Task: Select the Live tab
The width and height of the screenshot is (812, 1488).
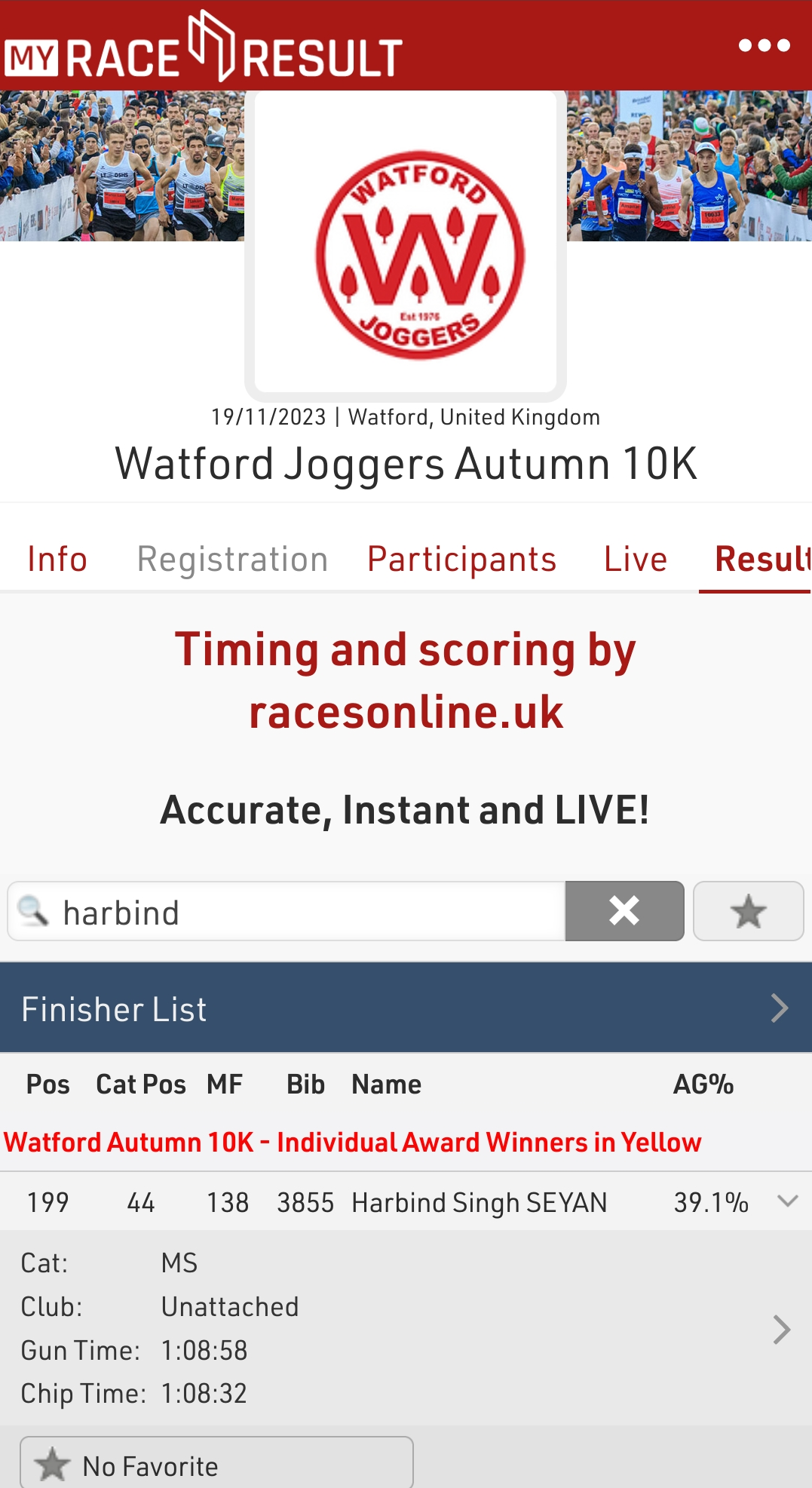Action: (636, 560)
